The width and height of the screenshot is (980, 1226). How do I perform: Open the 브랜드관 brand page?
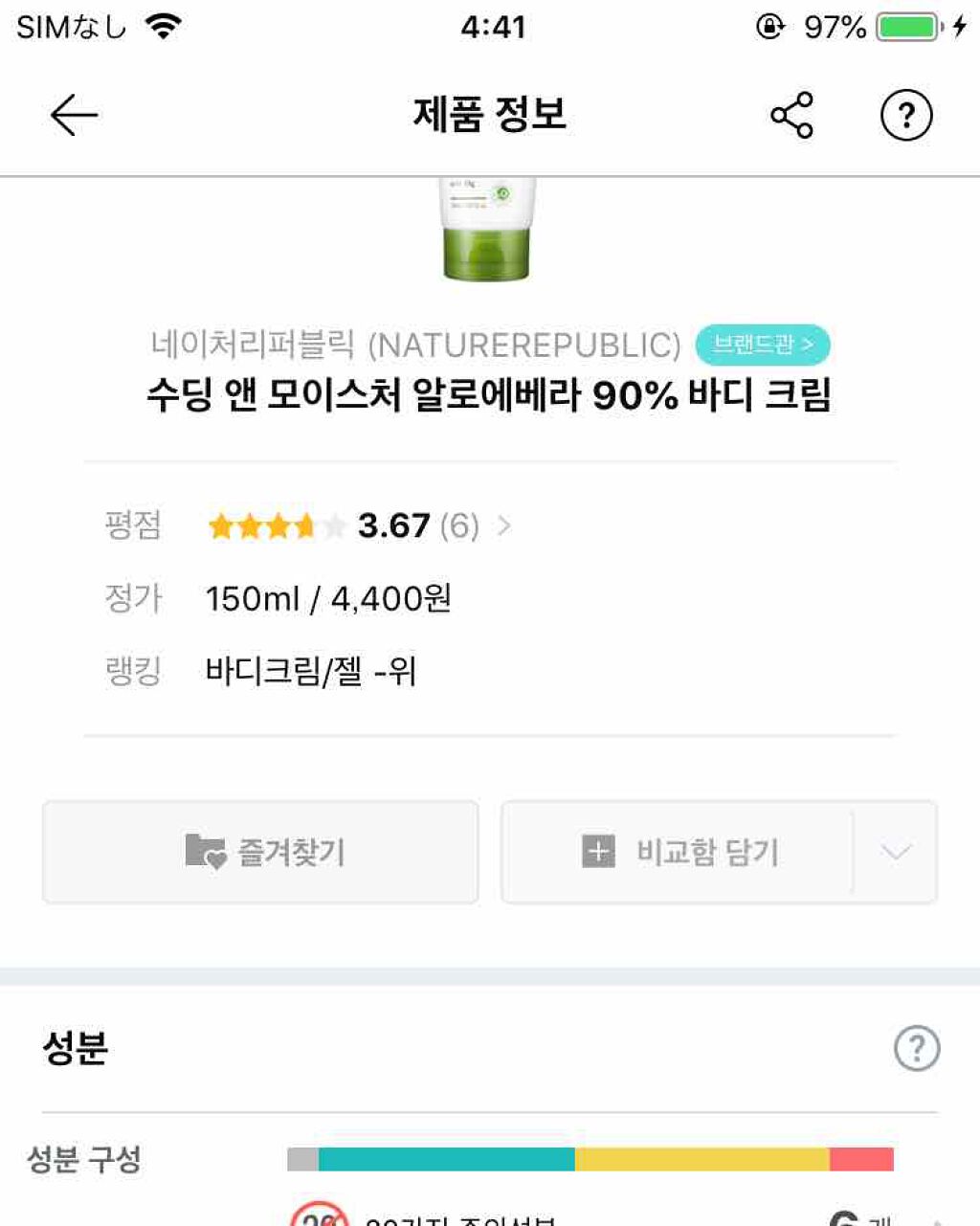762,345
